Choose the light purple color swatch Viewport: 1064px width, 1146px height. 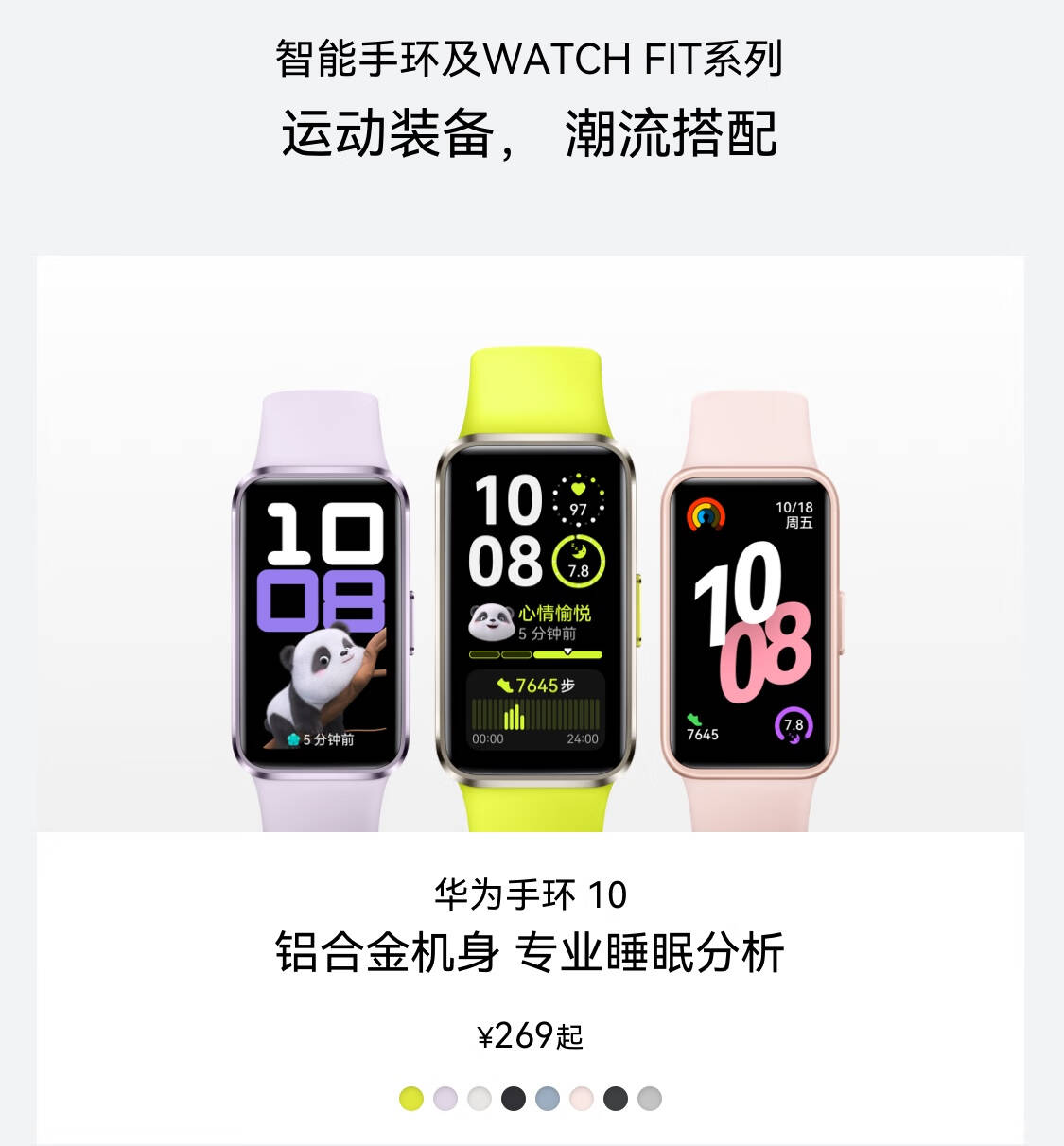click(x=445, y=1098)
